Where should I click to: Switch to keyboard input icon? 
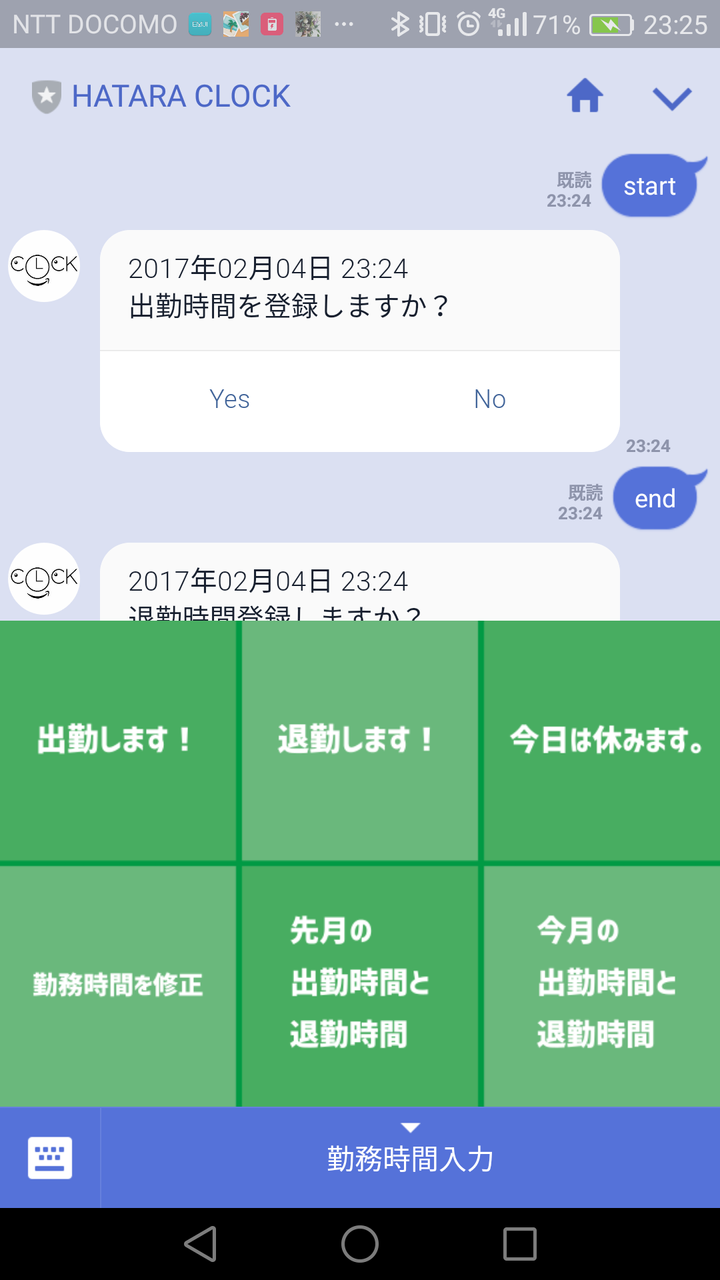click(x=50, y=1158)
